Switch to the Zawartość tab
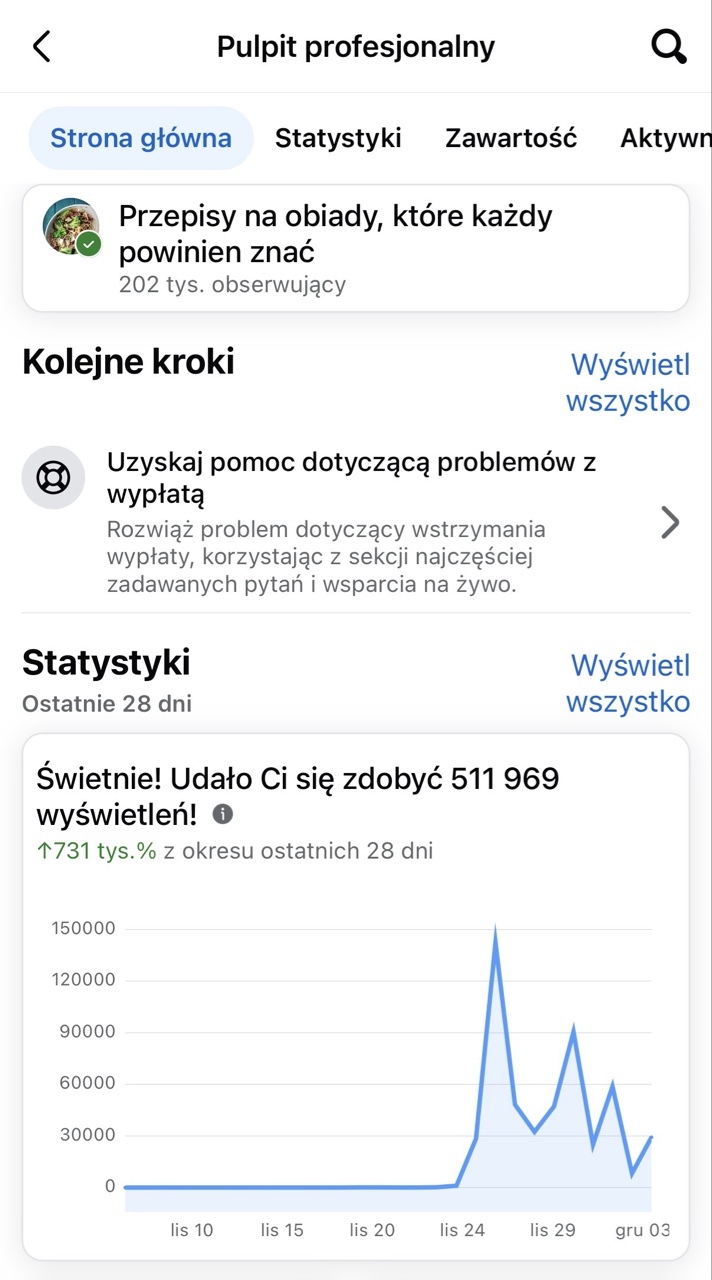The width and height of the screenshot is (712, 1280). pos(511,138)
